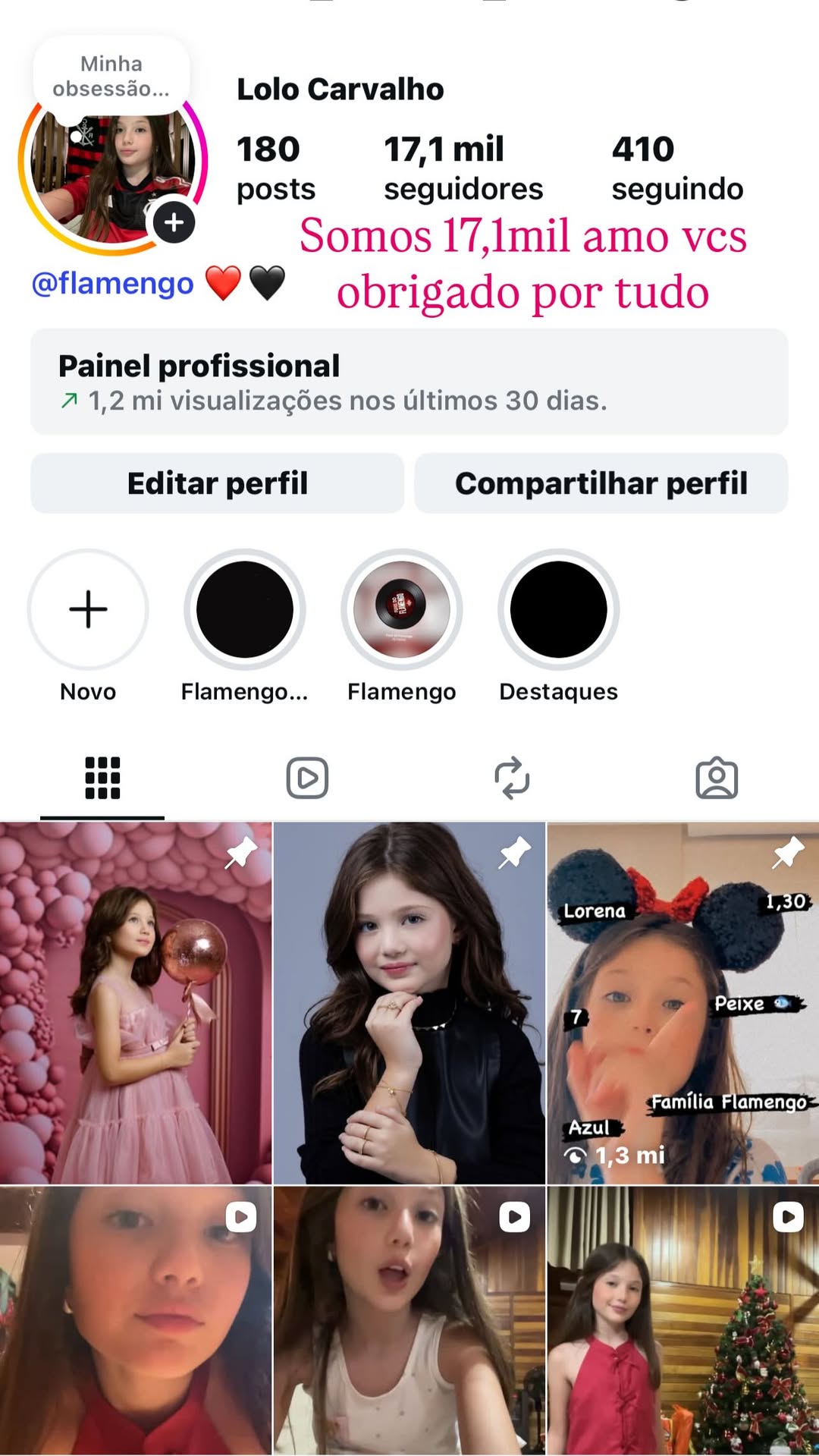This screenshot has width=819, height=1456.
Task: Select the posts grid tab
Action: pyautogui.click(x=102, y=778)
